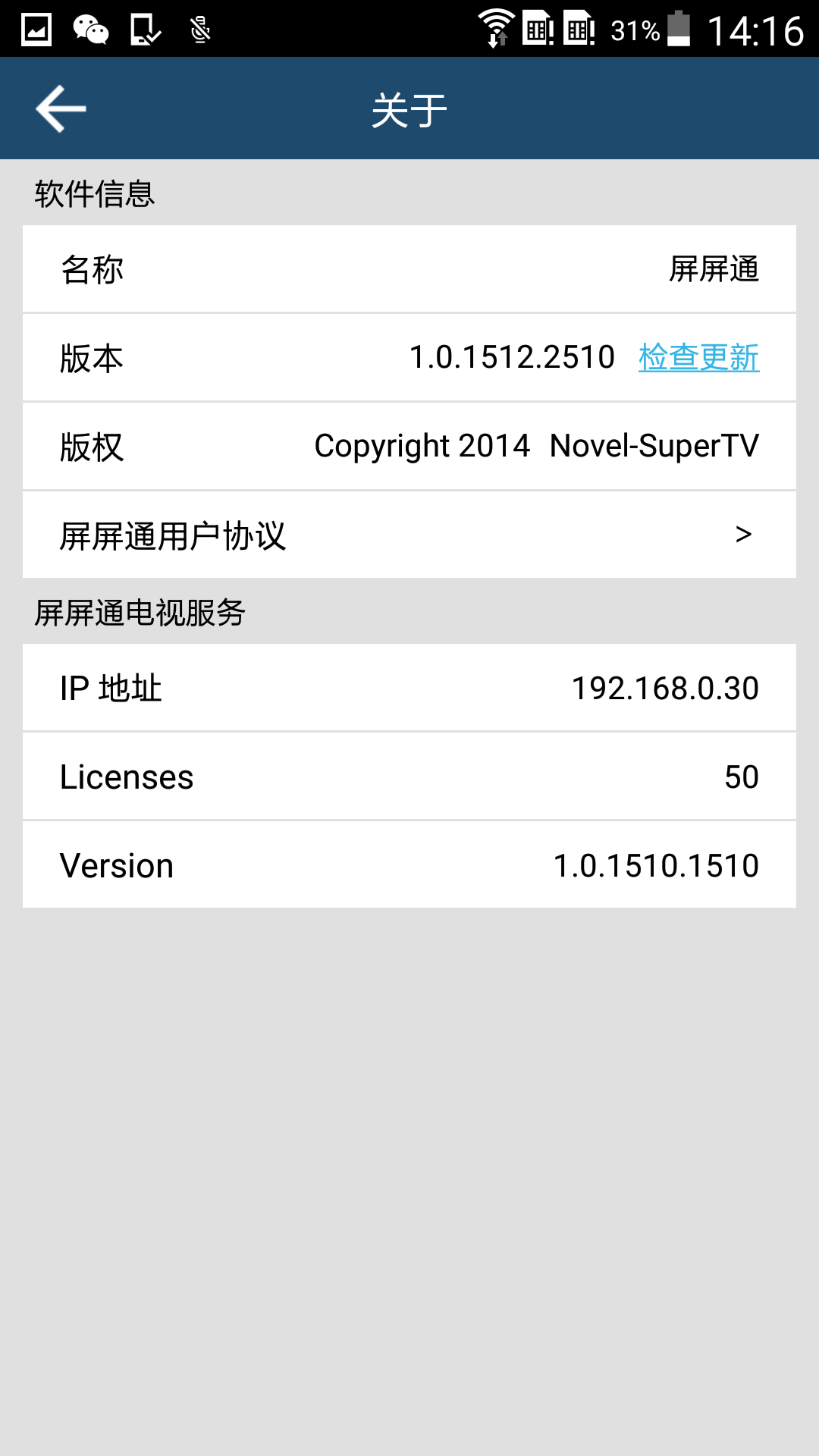Tap the 检查更新 check update link
The image size is (819, 1456).
(698, 357)
